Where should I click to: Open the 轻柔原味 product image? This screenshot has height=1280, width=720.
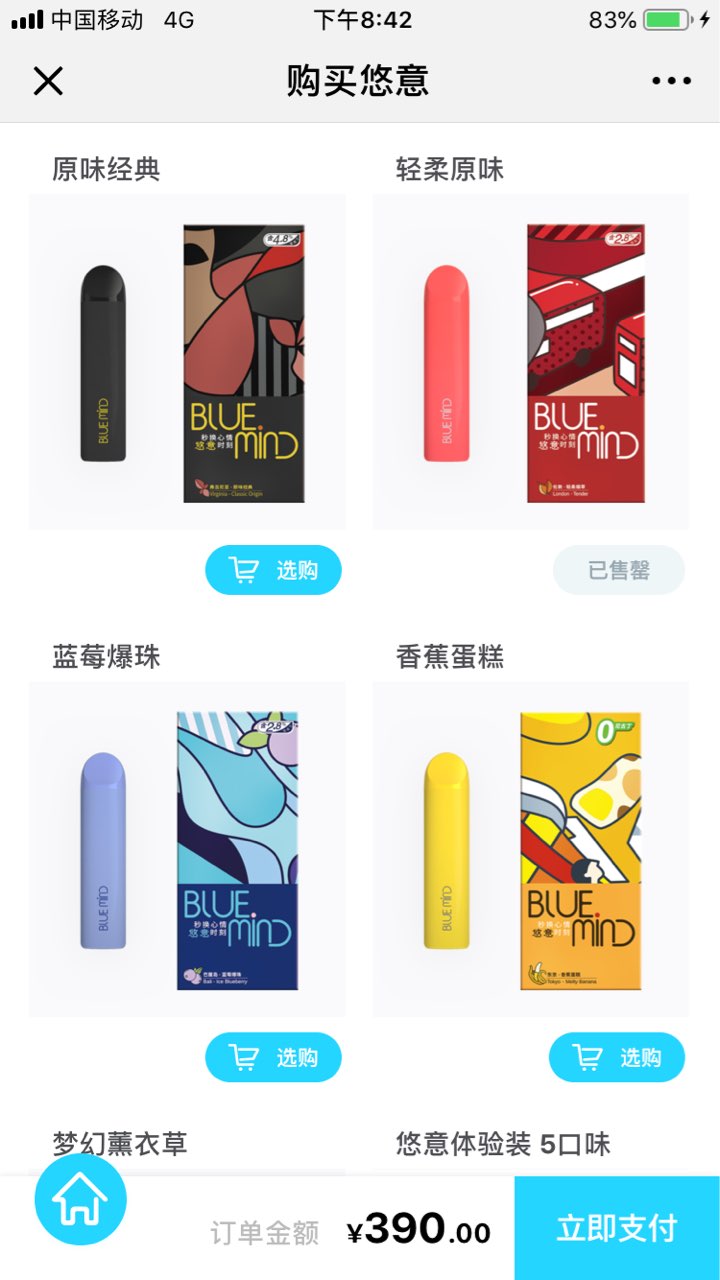[x=531, y=362]
